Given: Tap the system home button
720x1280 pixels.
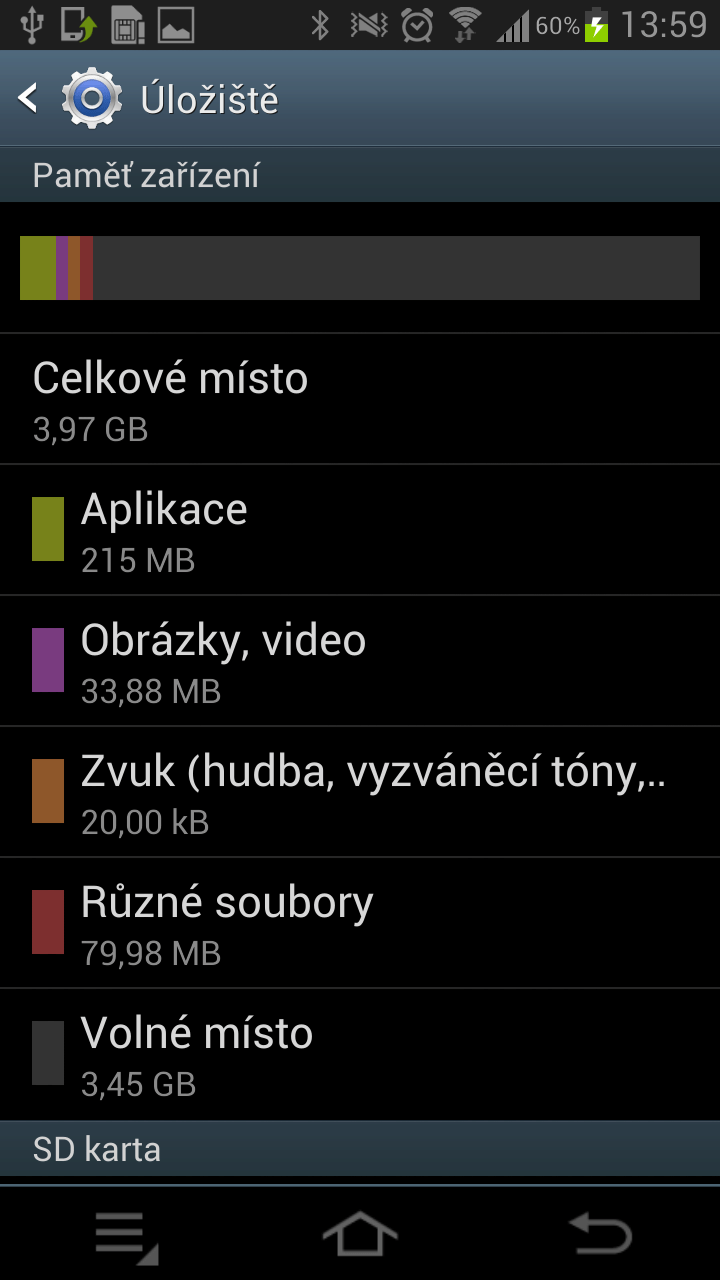Looking at the screenshot, I should click(360, 1234).
